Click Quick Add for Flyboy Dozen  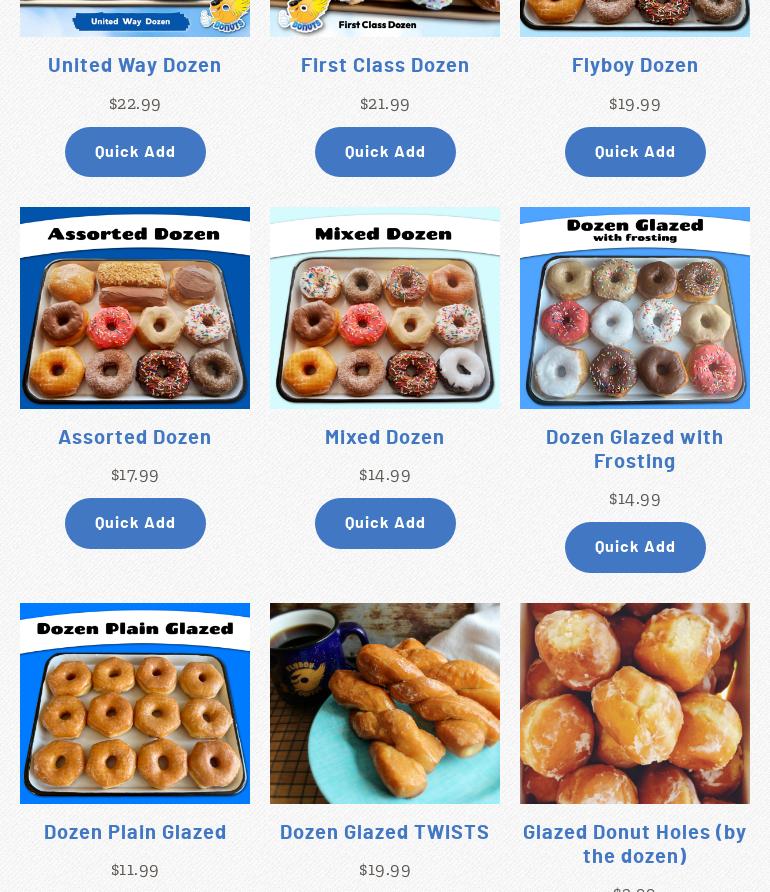[x=635, y=151]
